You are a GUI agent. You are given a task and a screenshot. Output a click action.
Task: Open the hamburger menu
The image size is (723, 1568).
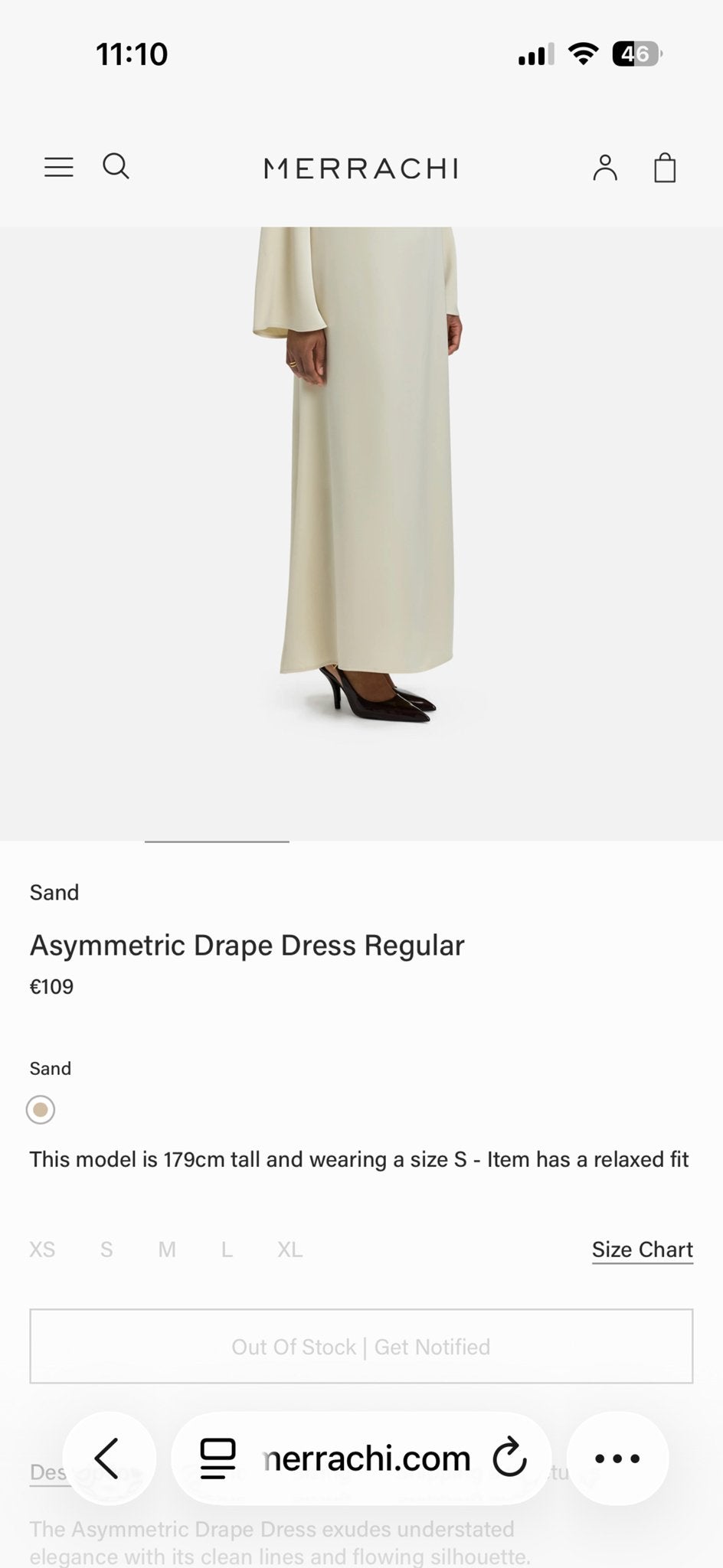pyautogui.click(x=59, y=167)
